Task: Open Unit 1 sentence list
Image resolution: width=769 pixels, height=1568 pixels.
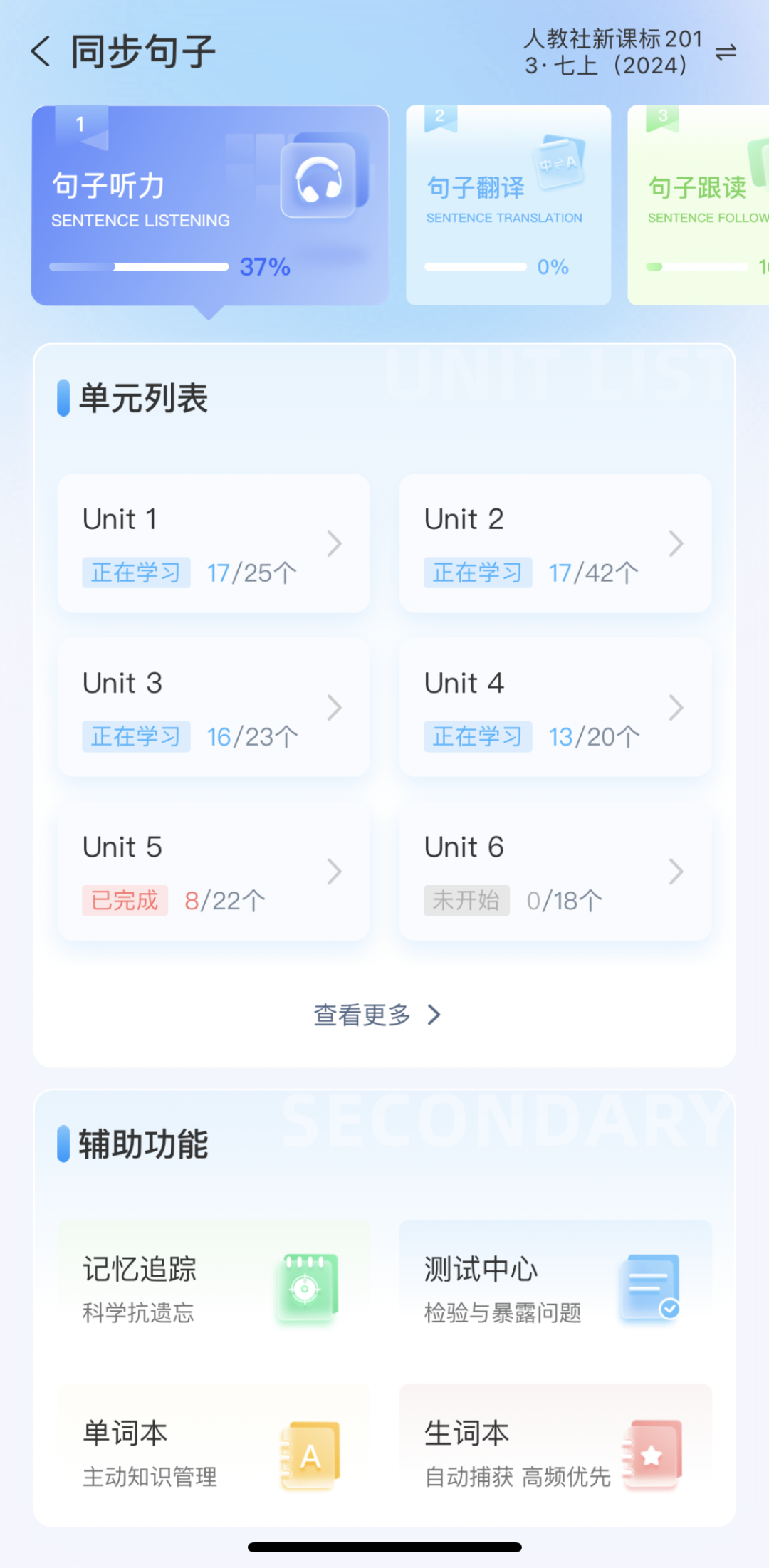Action: (x=213, y=543)
